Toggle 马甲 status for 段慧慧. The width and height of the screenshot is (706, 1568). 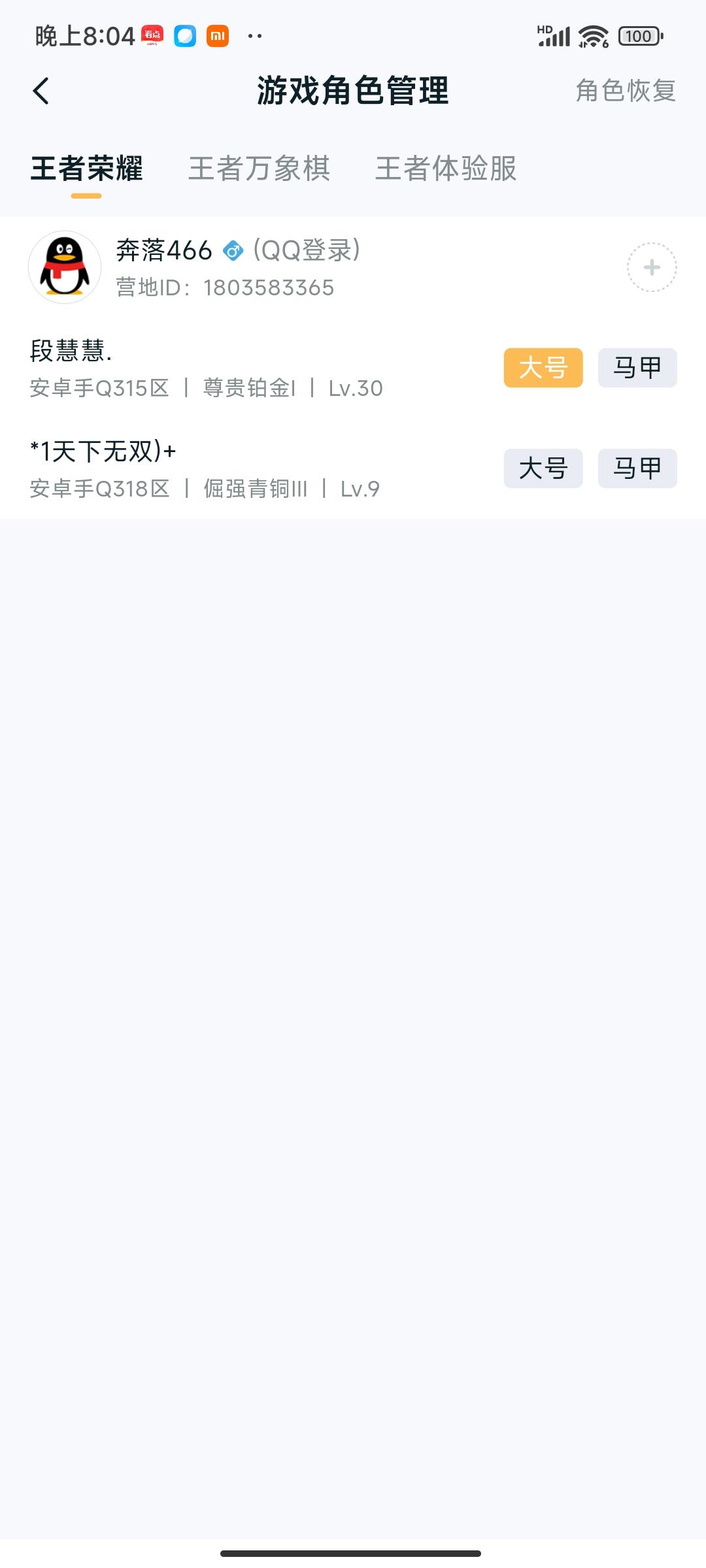[637, 367]
